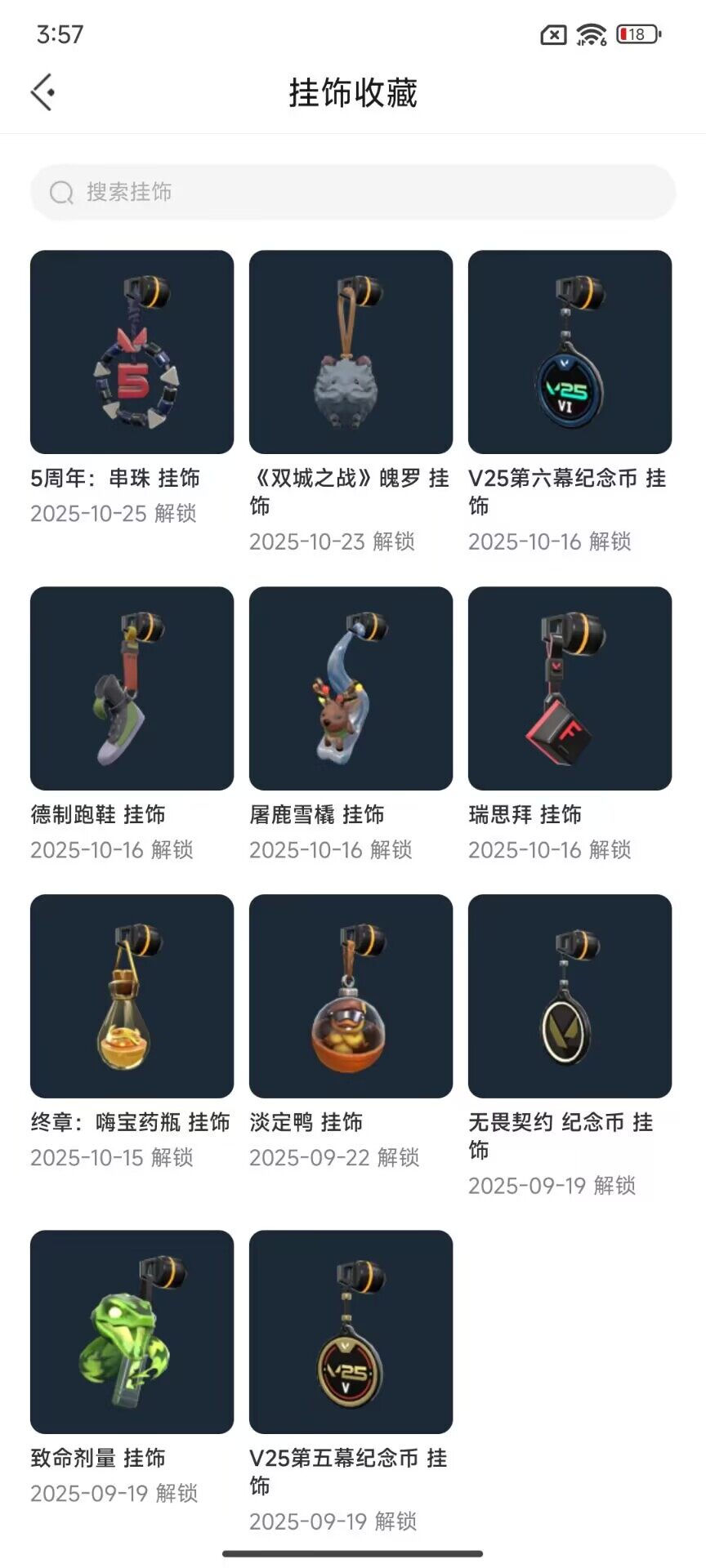Open V25第五幕纪念币 挂饰 tile
706x1568 pixels.
click(x=351, y=1332)
